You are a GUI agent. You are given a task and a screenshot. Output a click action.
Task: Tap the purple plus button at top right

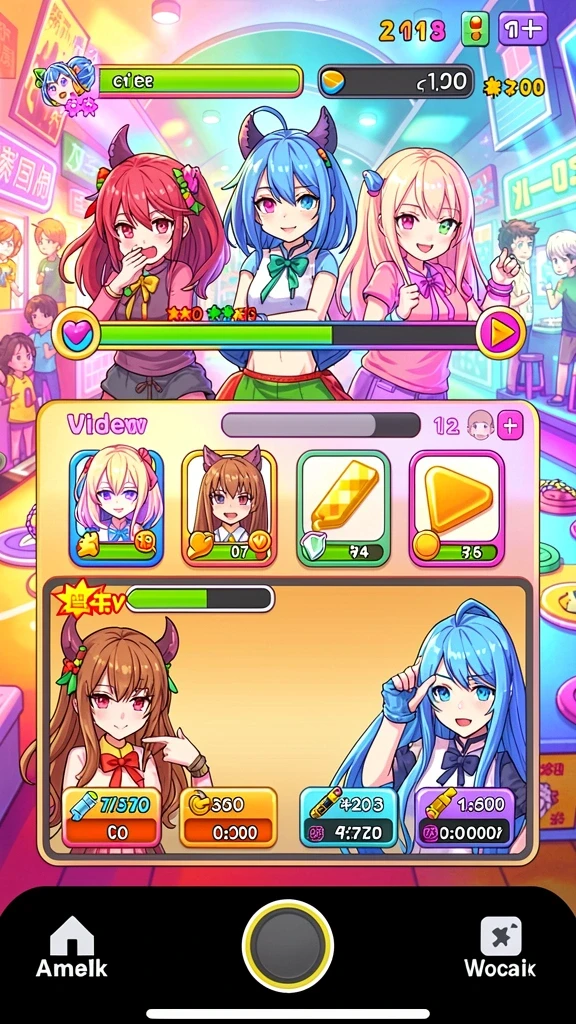pyautogui.click(x=523, y=29)
